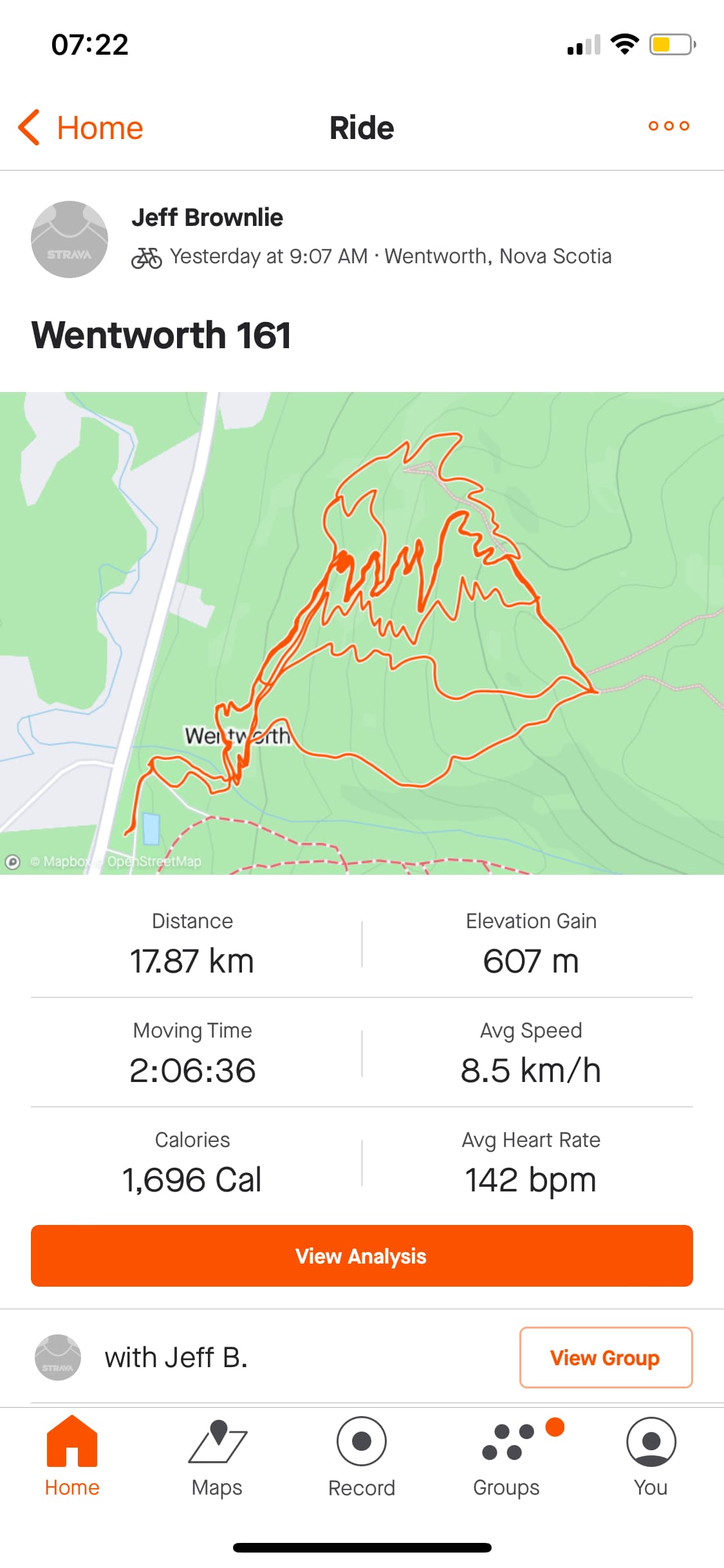Screen dimensions: 724x1568
Task: Tap View Group button
Action: tap(605, 1358)
